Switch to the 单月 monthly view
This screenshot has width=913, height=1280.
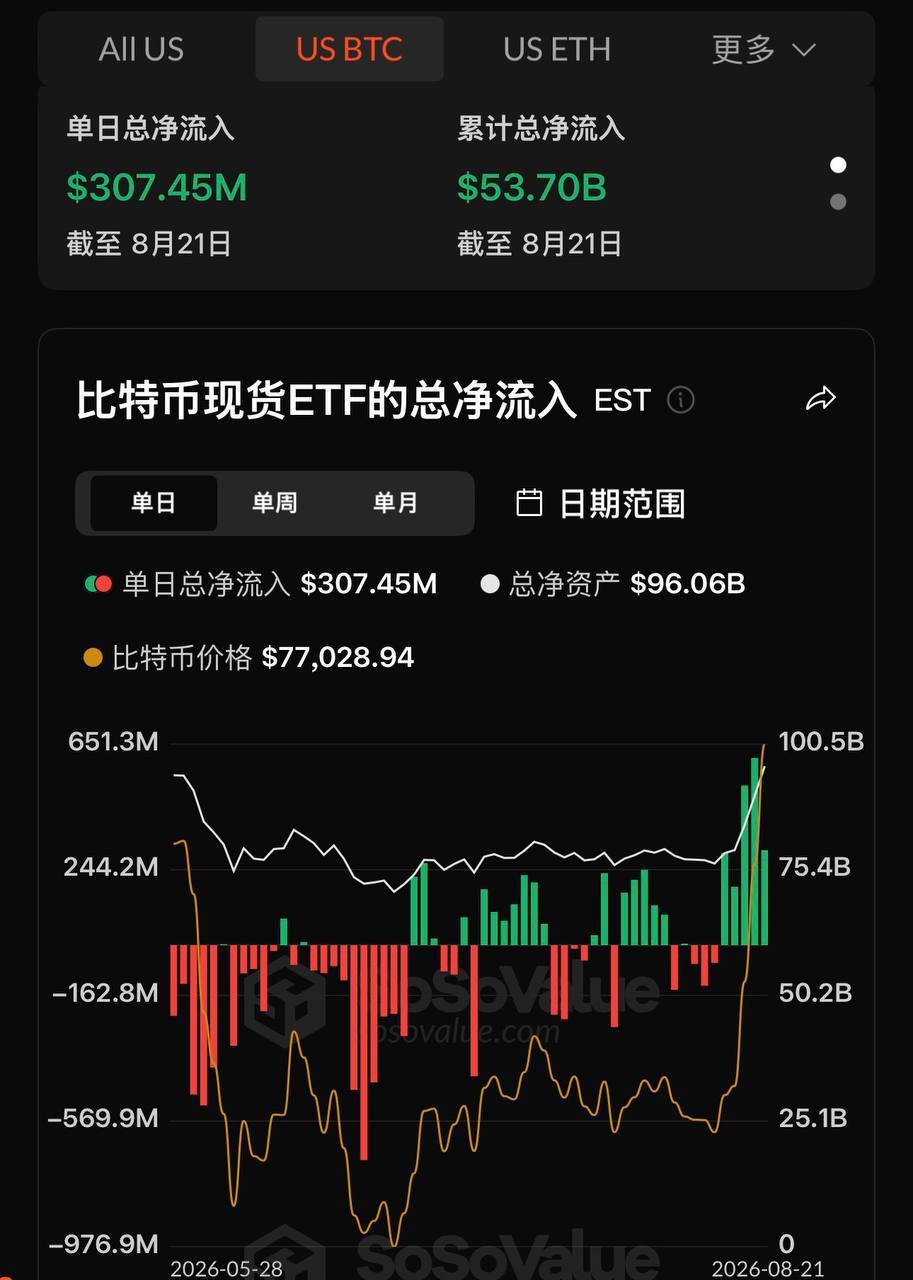pyautogui.click(x=395, y=503)
